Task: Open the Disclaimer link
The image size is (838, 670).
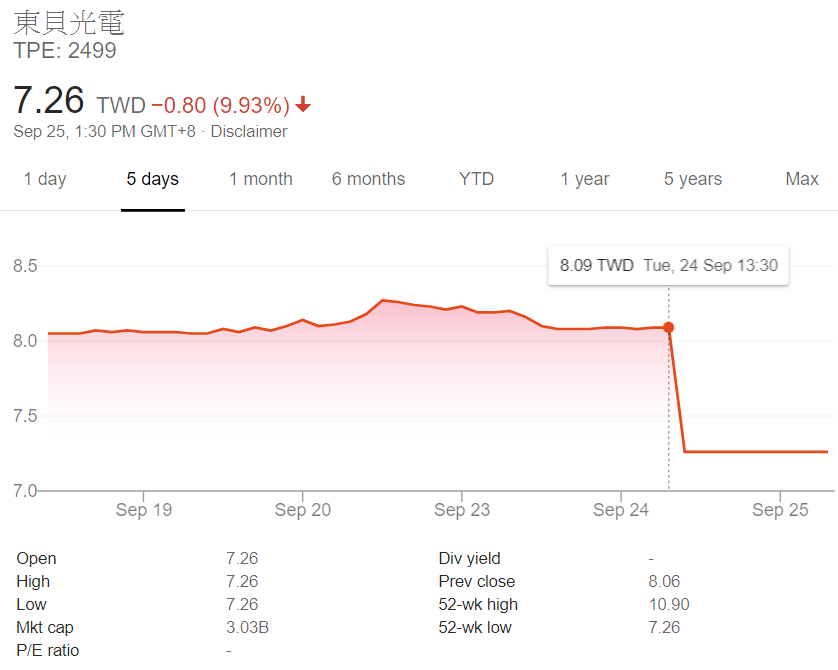Action: tap(249, 132)
